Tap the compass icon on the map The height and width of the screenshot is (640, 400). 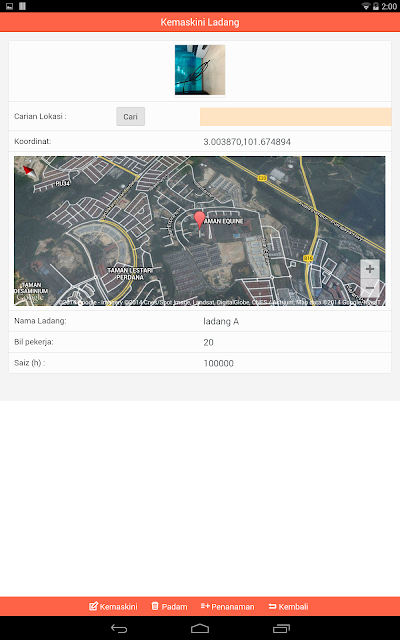click(29, 171)
